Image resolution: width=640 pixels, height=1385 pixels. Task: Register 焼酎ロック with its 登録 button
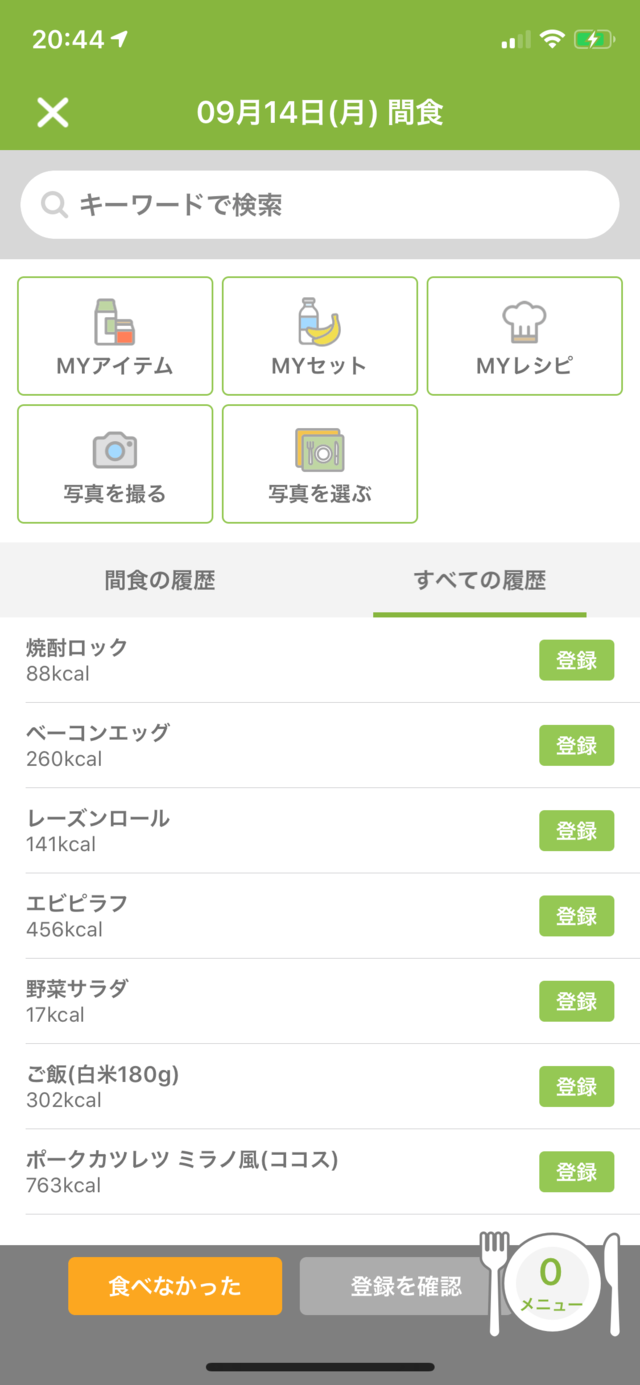(x=577, y=660)
